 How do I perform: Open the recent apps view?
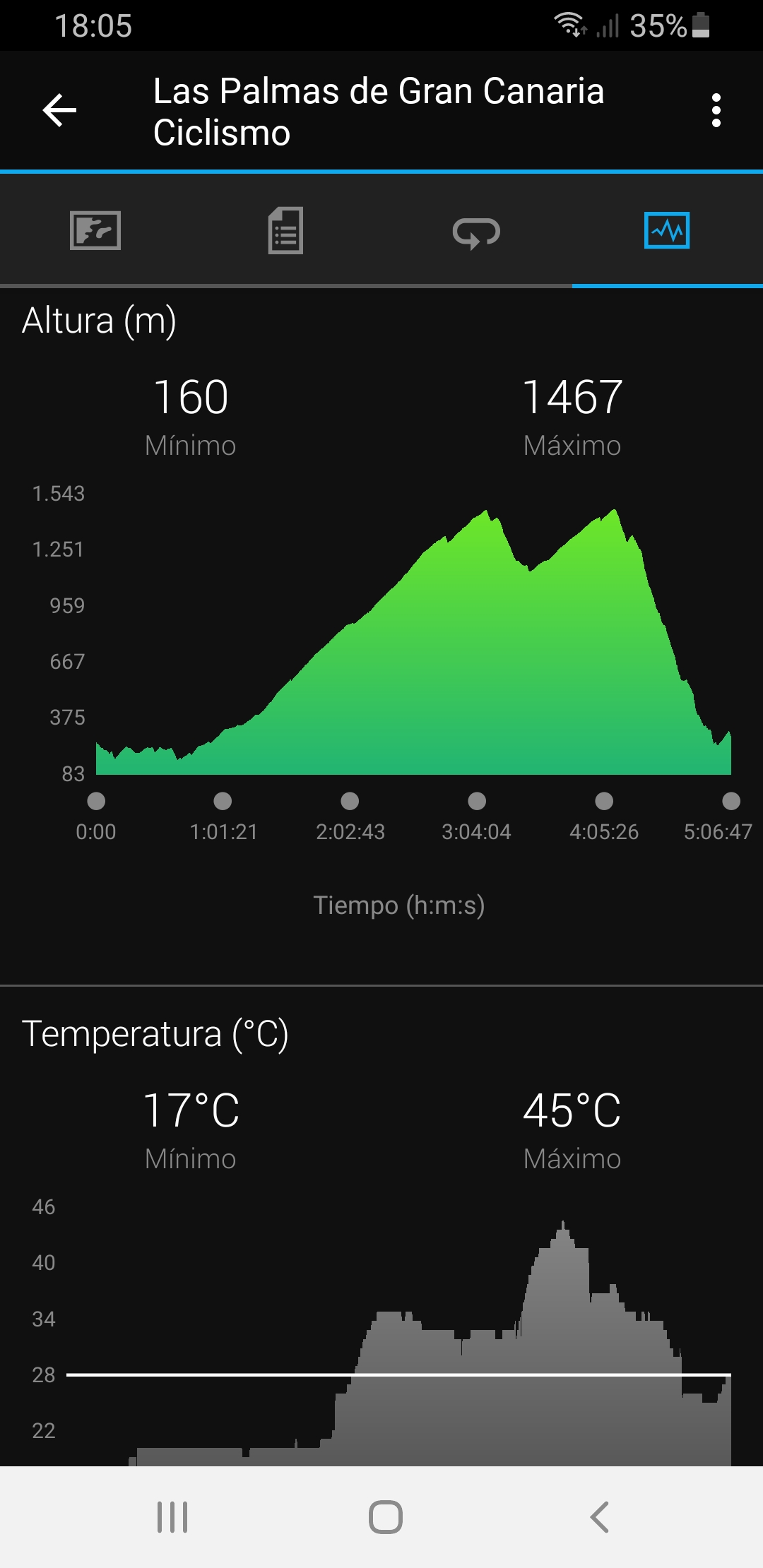172,1516
